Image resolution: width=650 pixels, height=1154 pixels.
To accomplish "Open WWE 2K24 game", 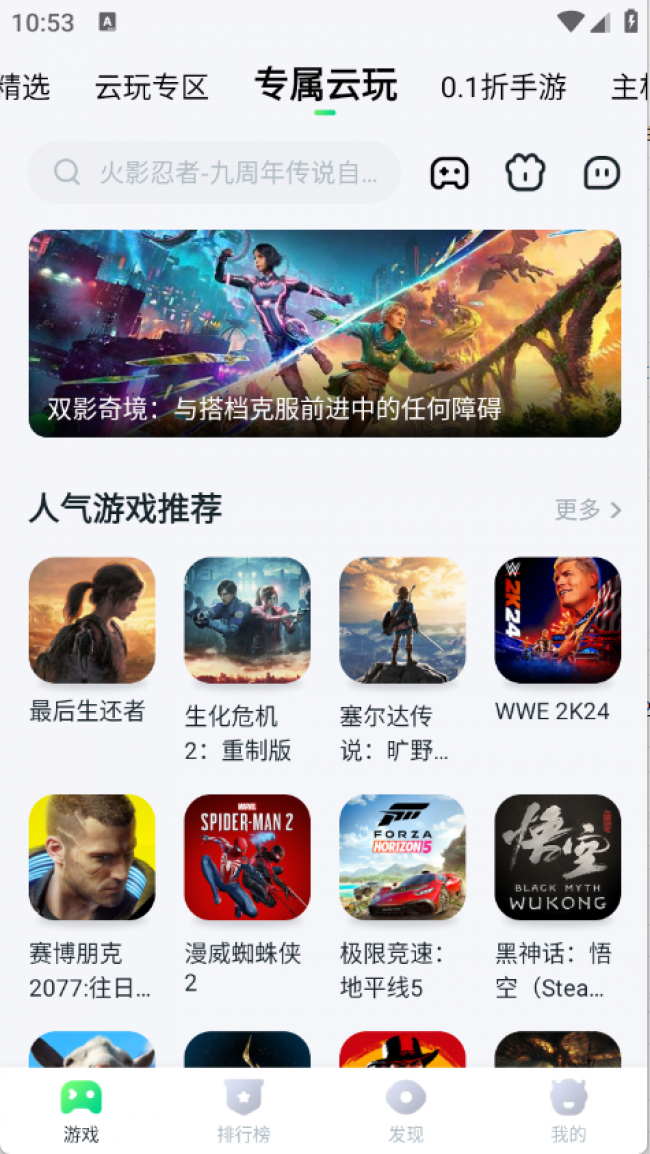I will tap(557, 620).
